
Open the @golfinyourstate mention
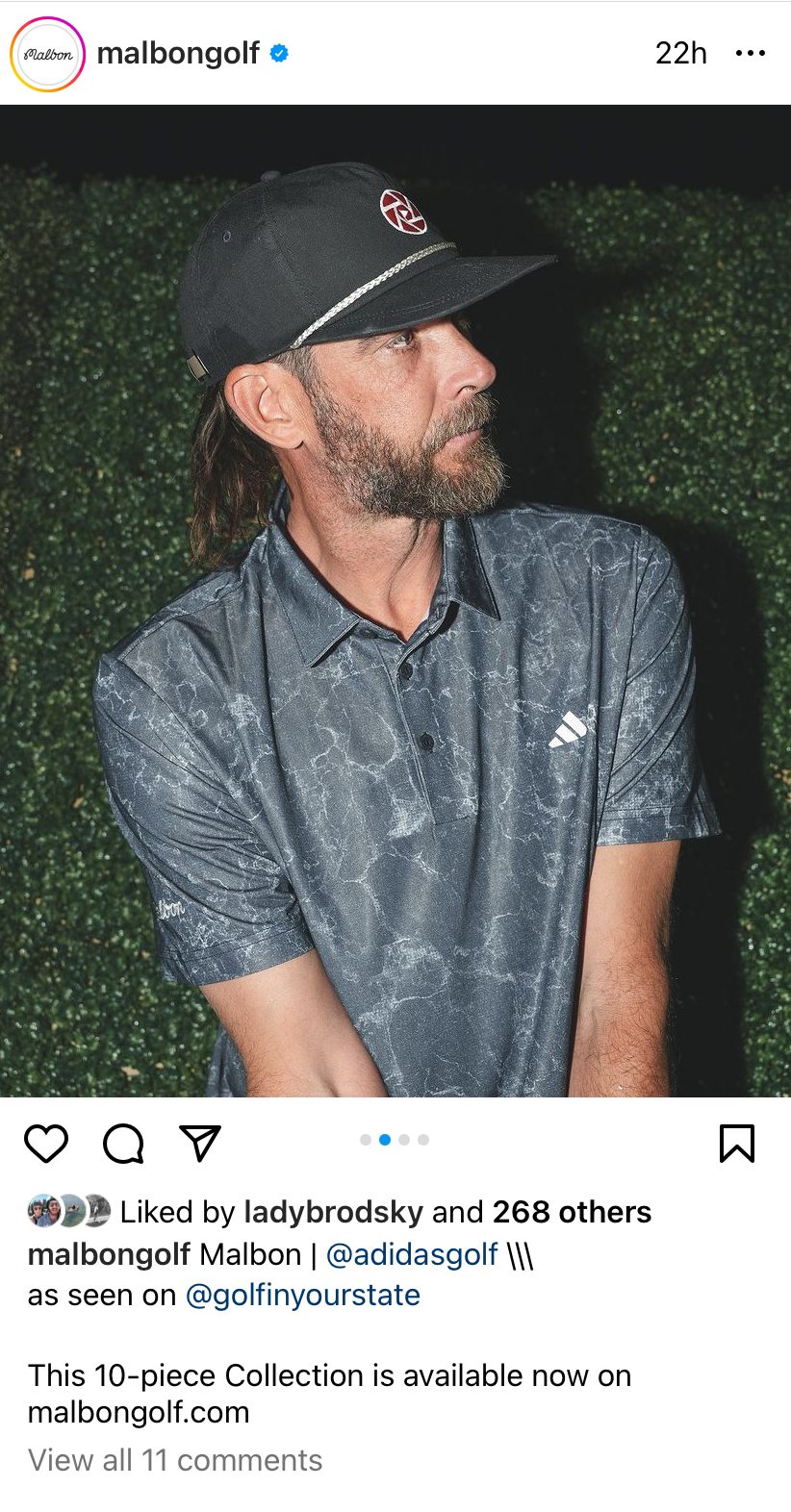coord(302,1295)
